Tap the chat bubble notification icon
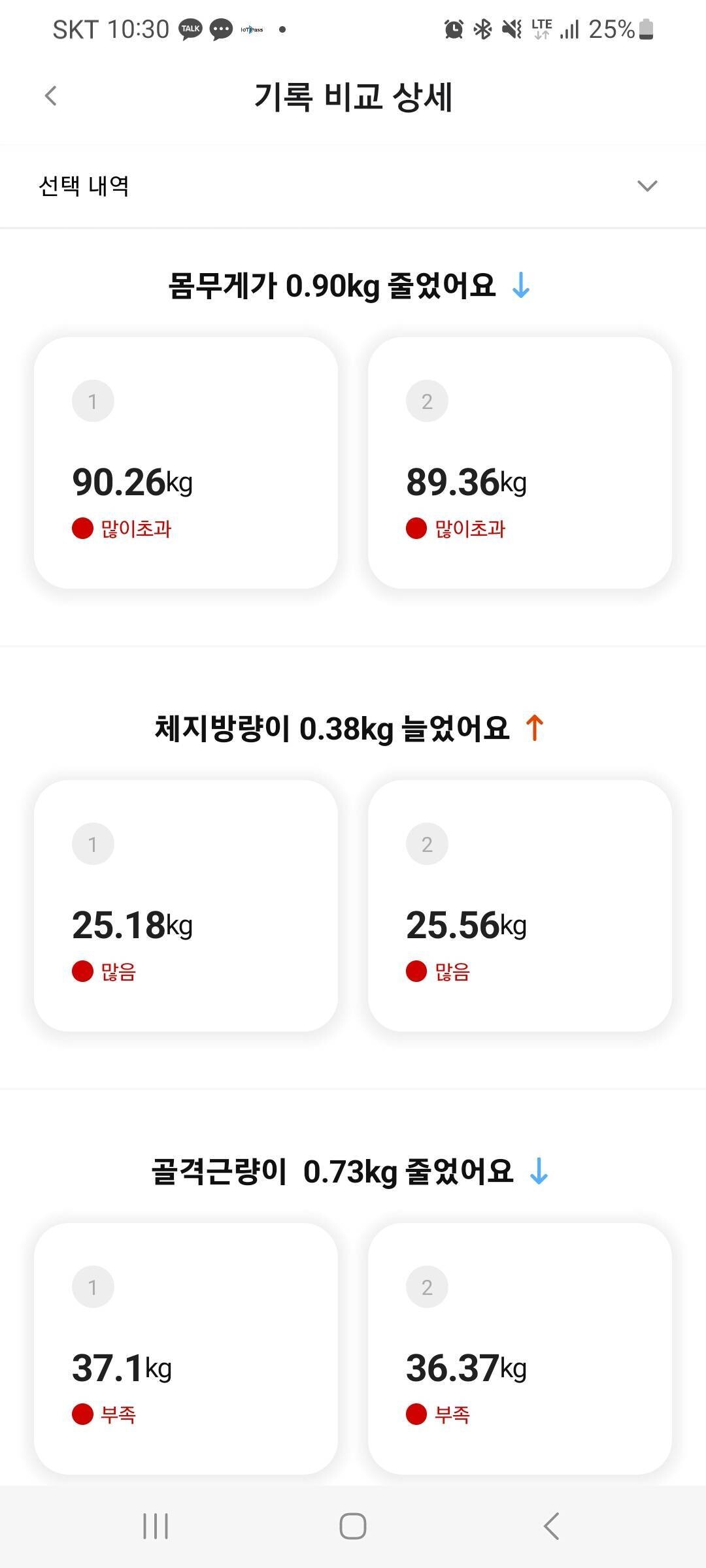 [220, 29]
